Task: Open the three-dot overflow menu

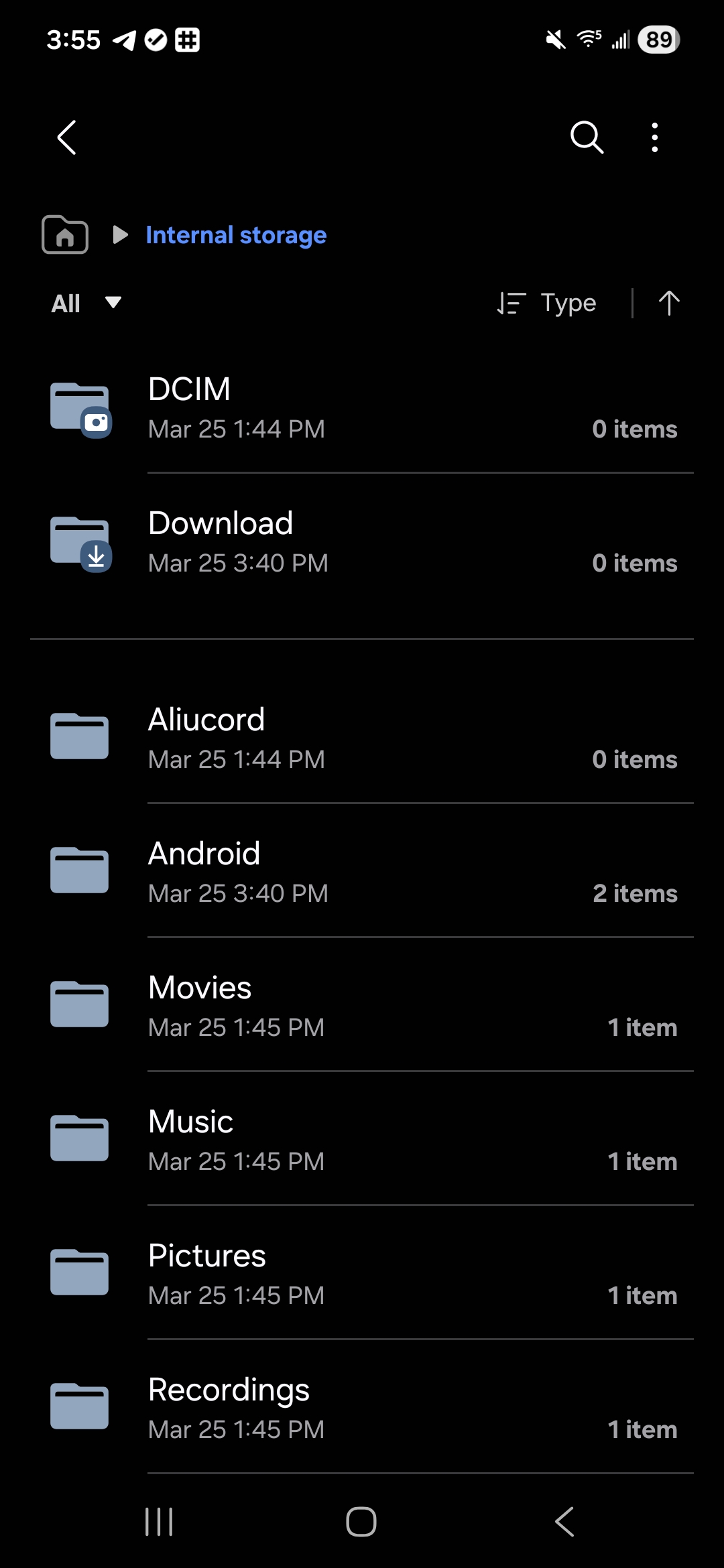Action: click(x=655, y=138)
